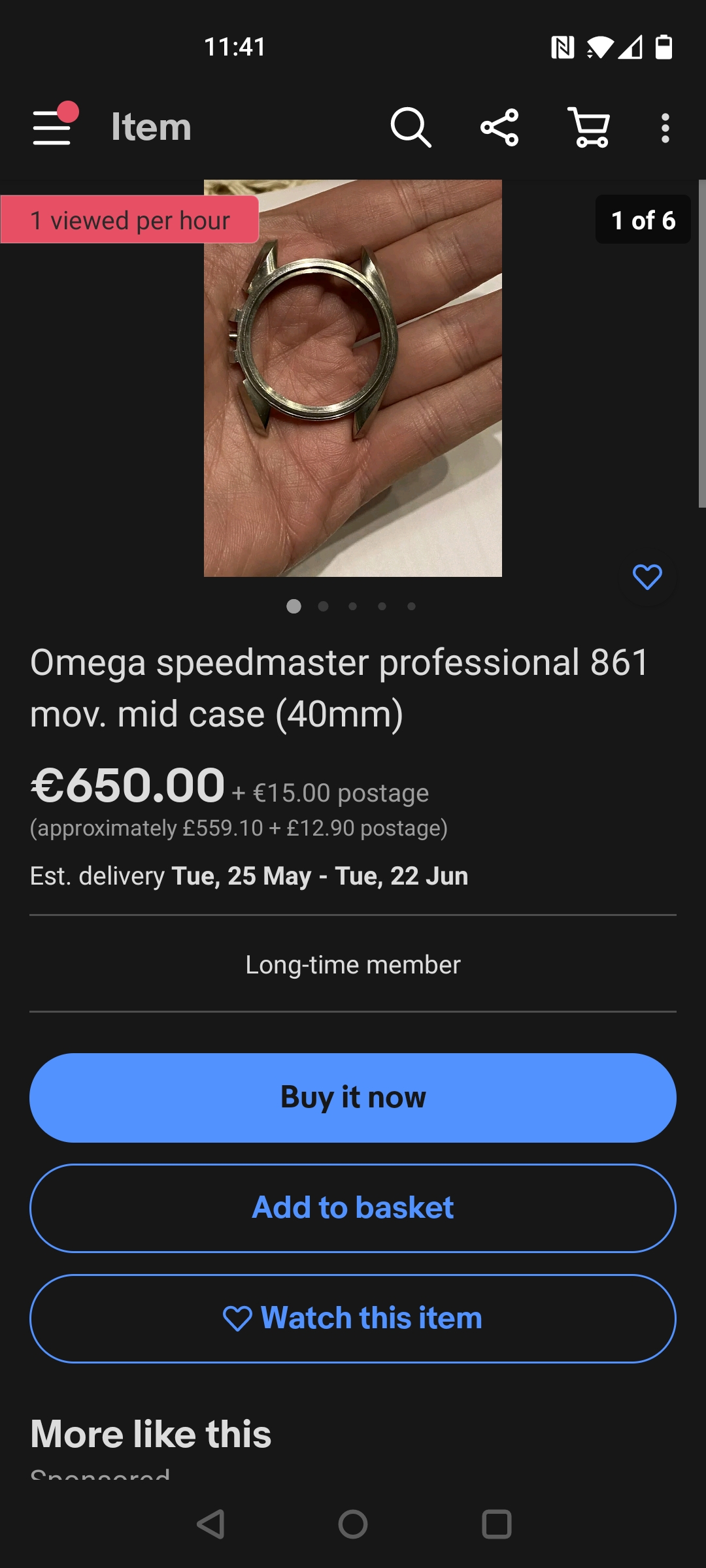Open the hamburger navigation menu
706x1568 pixels.
point(52,127)
